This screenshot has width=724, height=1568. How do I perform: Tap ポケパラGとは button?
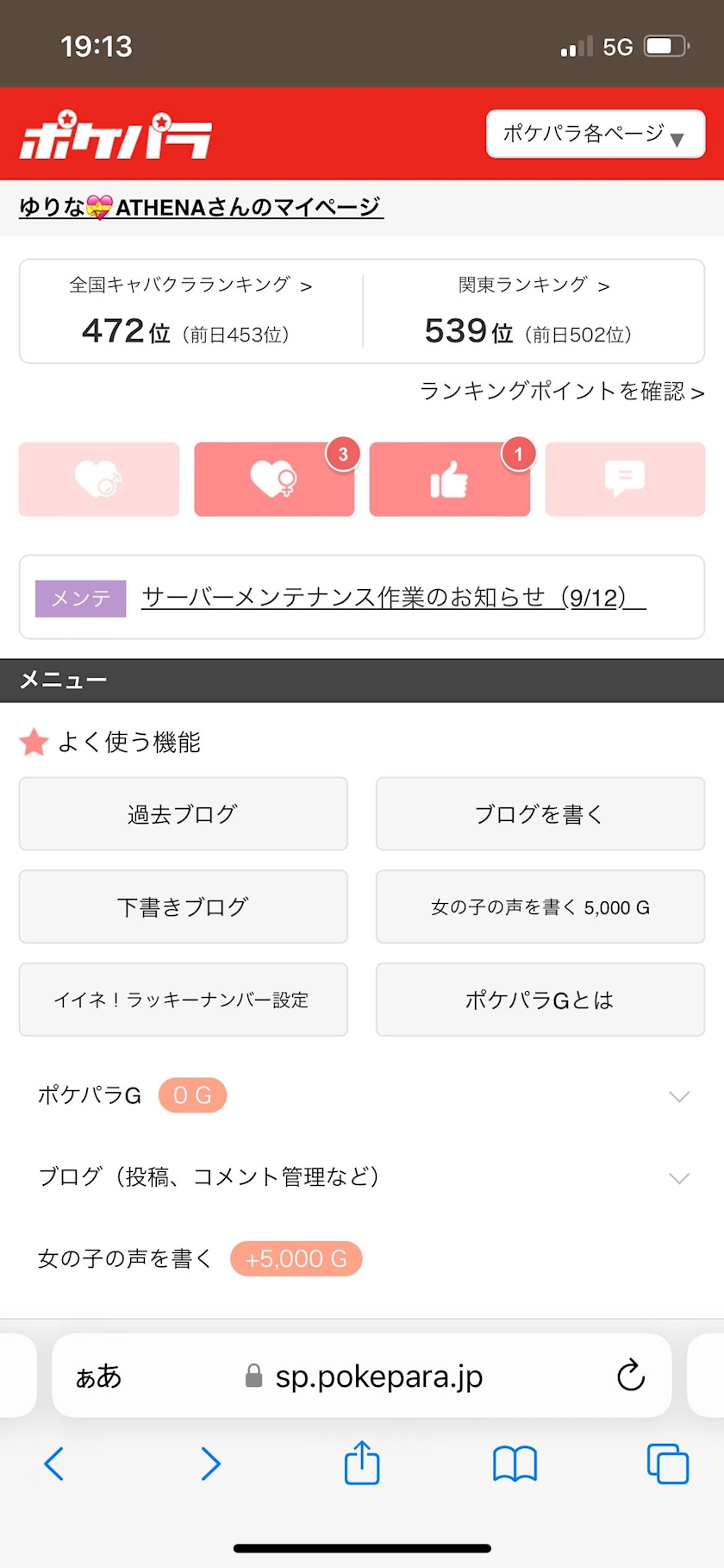(540, 1000)
